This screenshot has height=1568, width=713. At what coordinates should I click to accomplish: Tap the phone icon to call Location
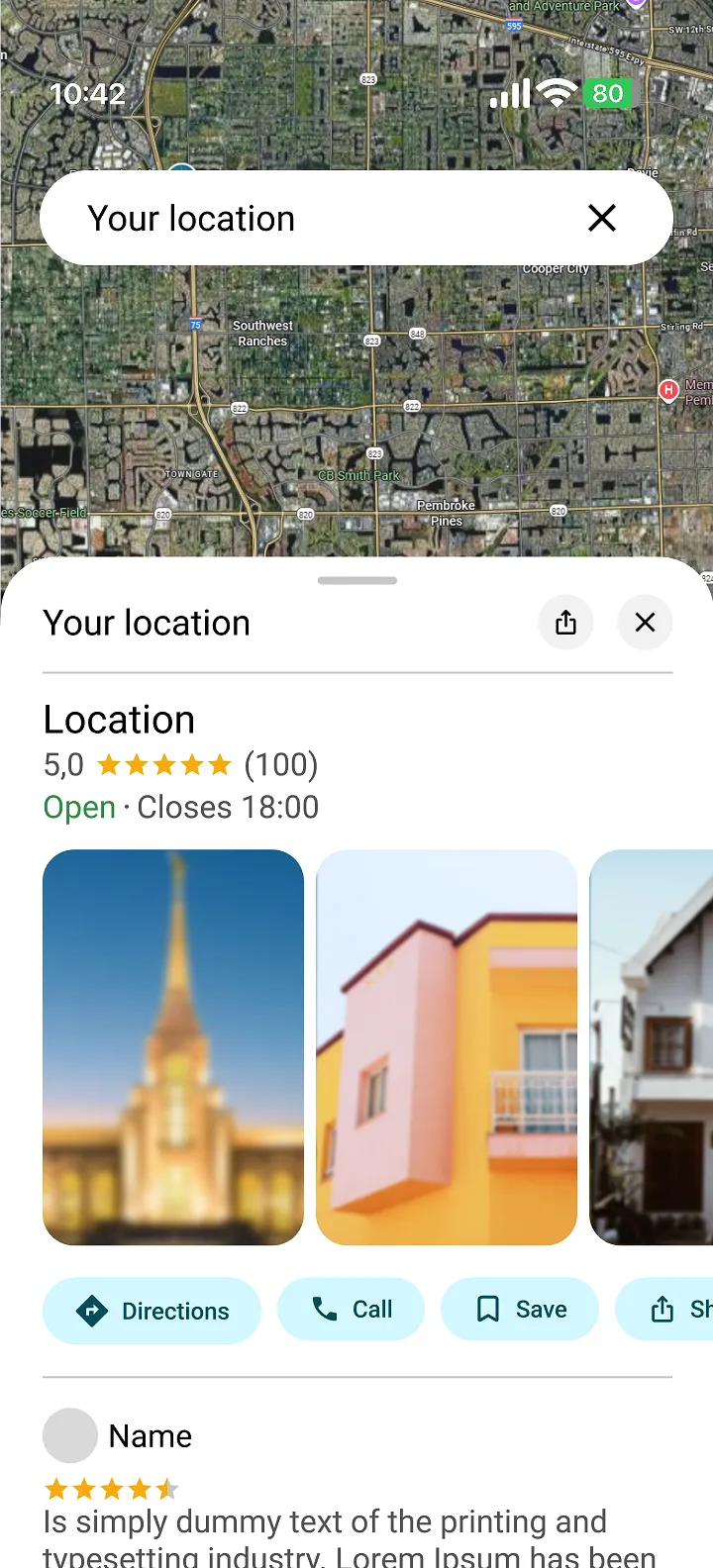pyautogui.click(x=324, y=1309)
